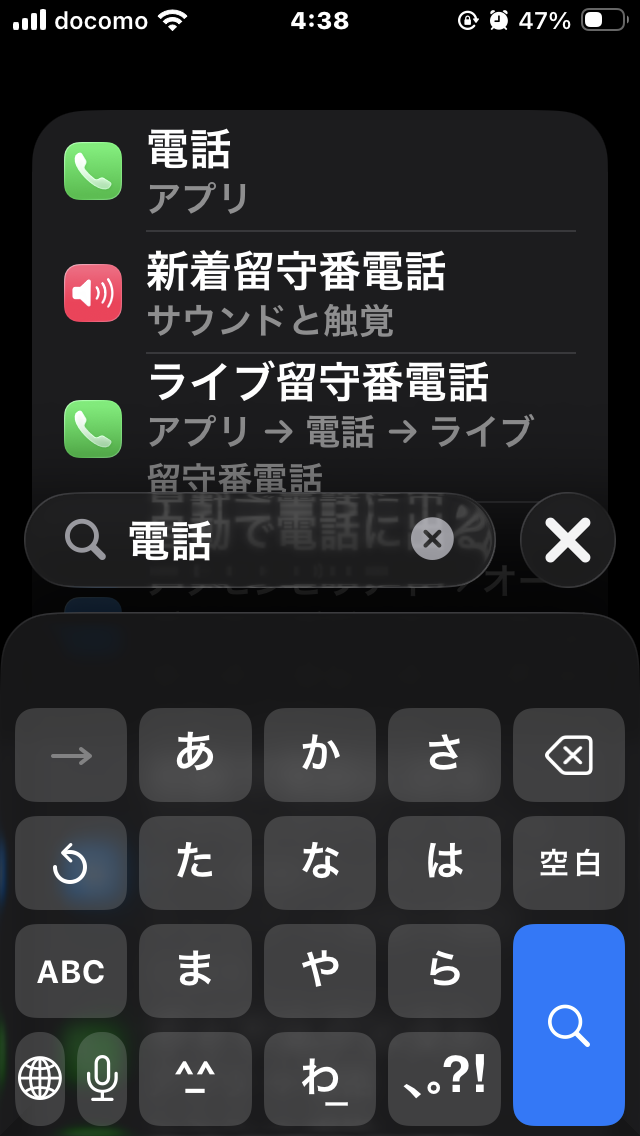Clear the search text
Screen dimensions: 640x1136
click(432, 540)
